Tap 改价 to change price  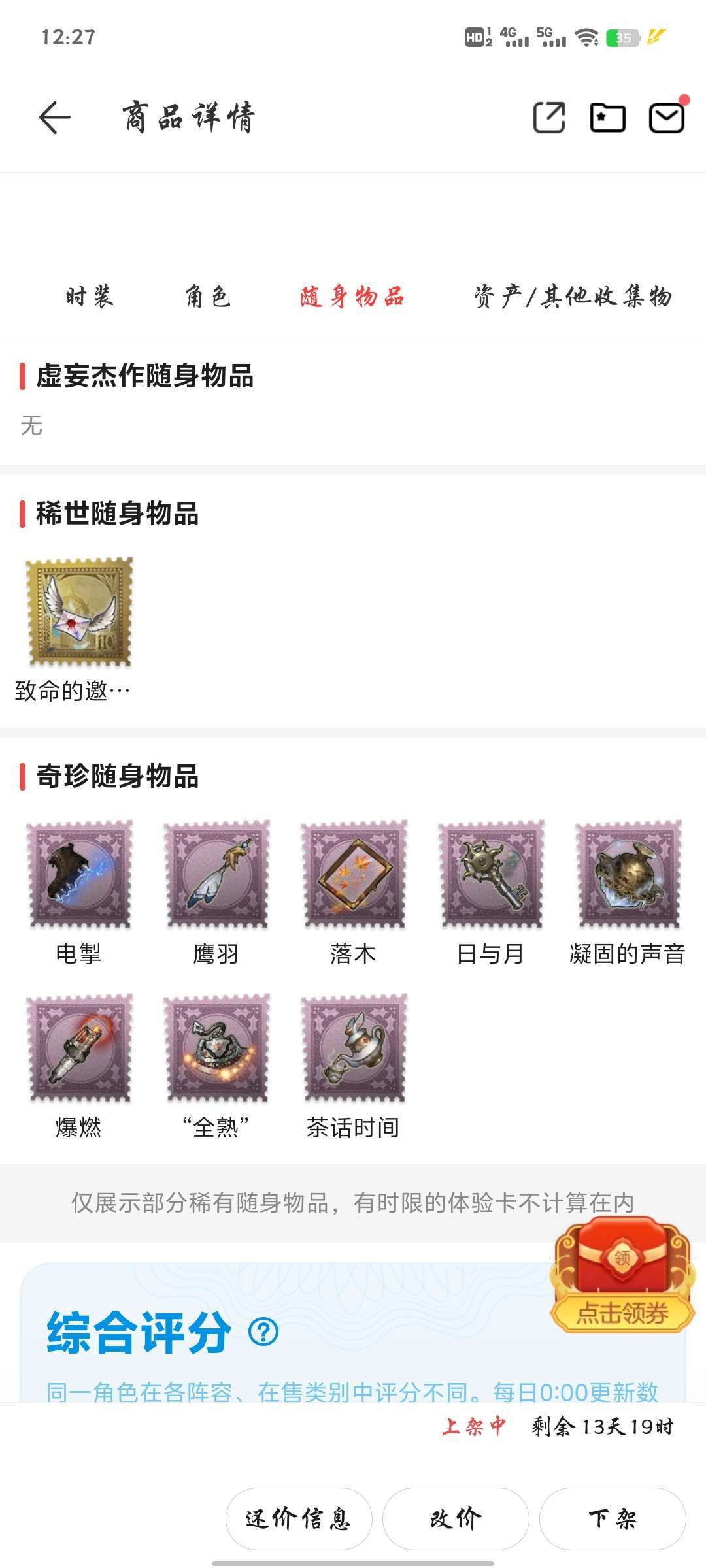click(x=456, y=1519)
